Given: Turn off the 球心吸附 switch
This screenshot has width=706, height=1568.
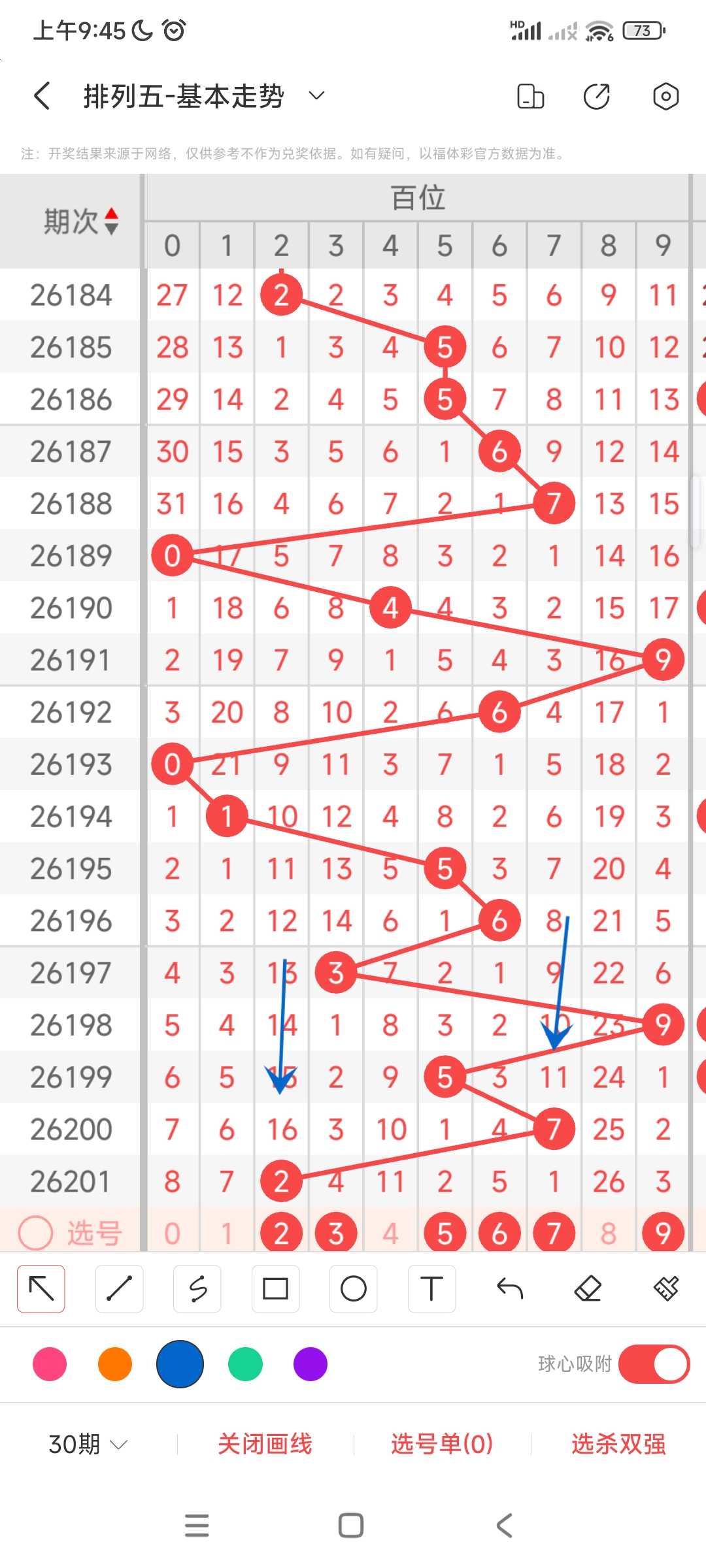Looking at the screenshot, I should [x=654, y=1364].
